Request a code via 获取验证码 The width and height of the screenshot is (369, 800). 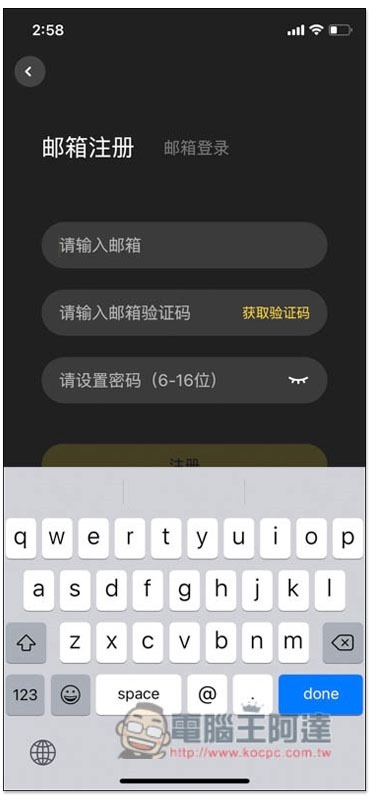(x=276, y=313)
